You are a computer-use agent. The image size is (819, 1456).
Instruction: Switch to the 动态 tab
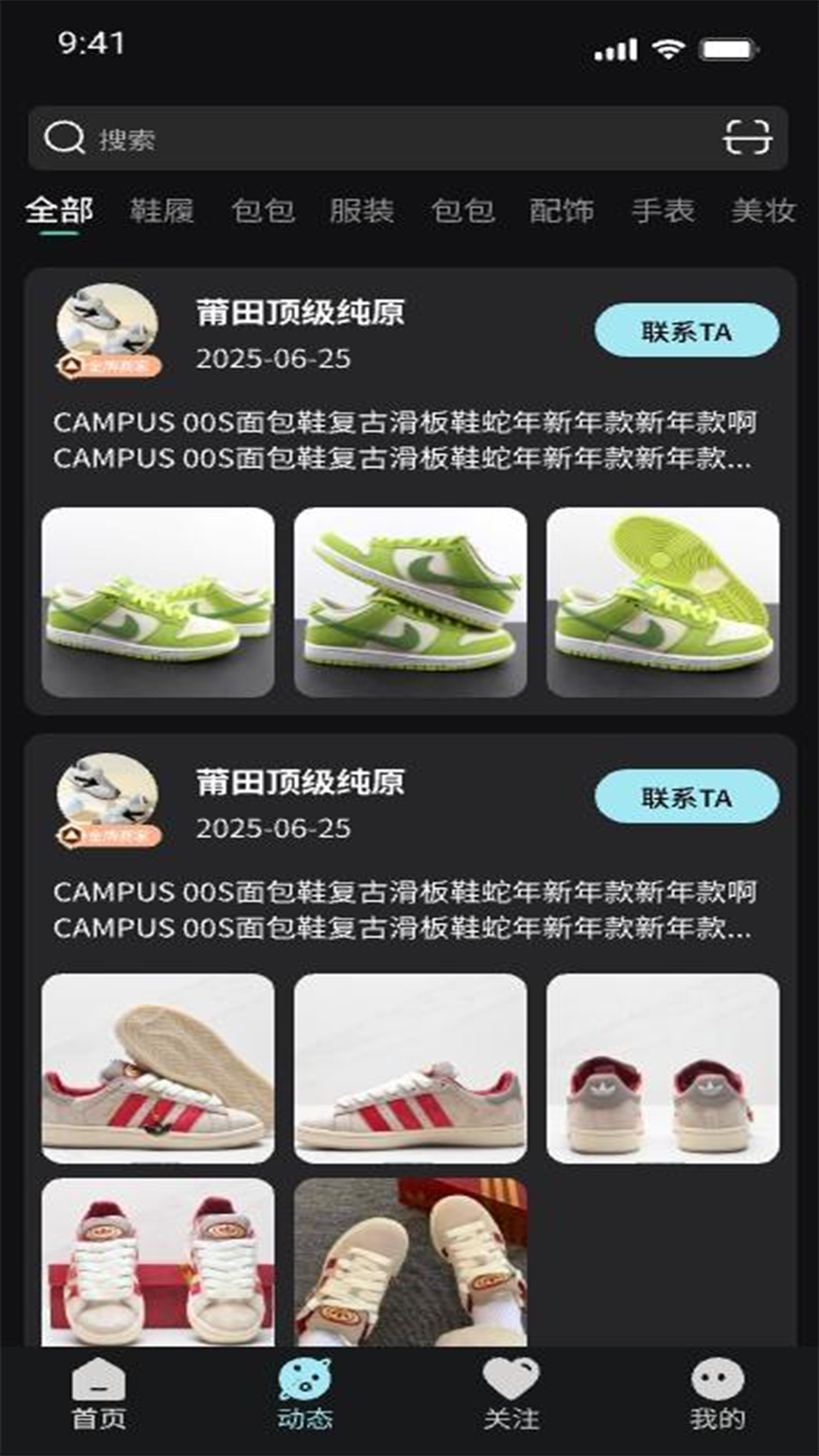(x=305, y=1395)
